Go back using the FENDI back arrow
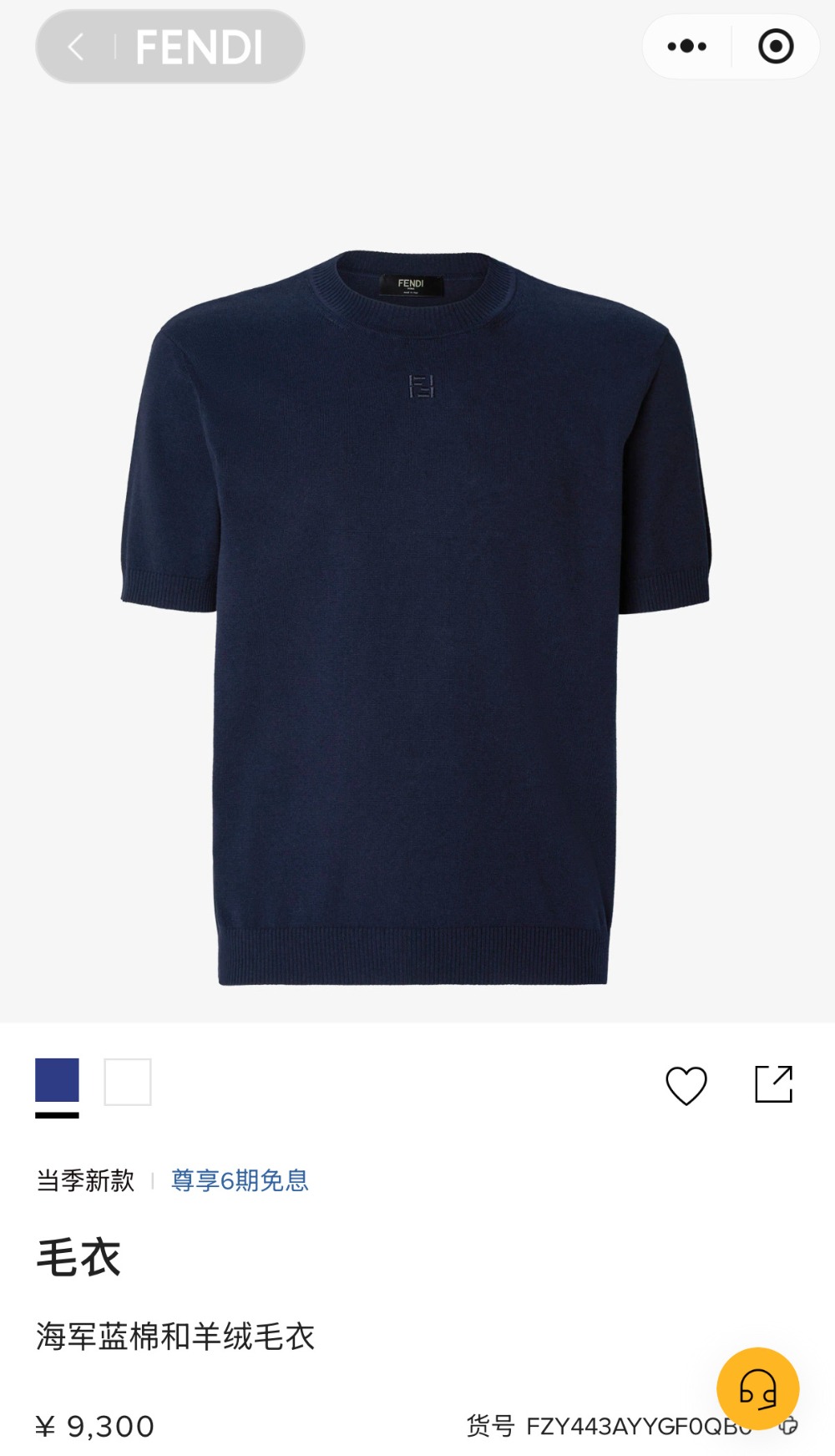The image size is (835, 1456). 76,47
